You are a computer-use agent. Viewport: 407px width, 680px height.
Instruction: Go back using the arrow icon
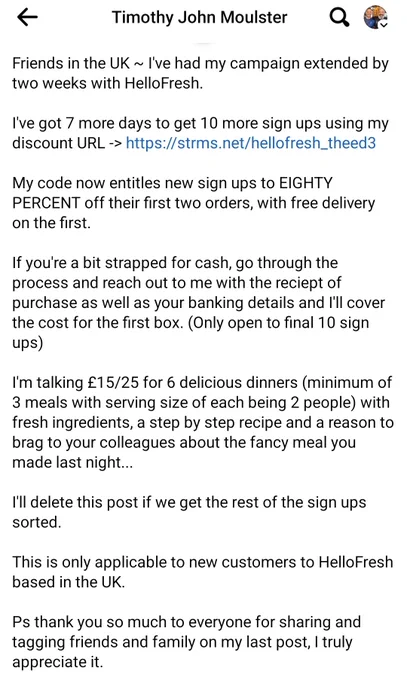[27, 17]
